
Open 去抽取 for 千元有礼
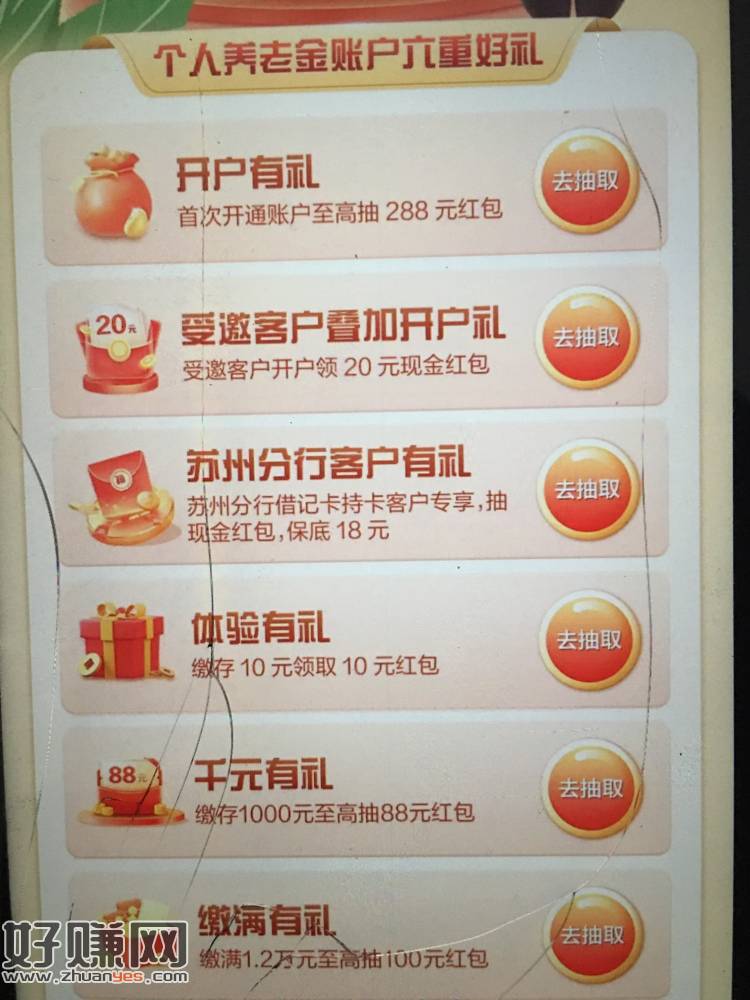[592, 788]
